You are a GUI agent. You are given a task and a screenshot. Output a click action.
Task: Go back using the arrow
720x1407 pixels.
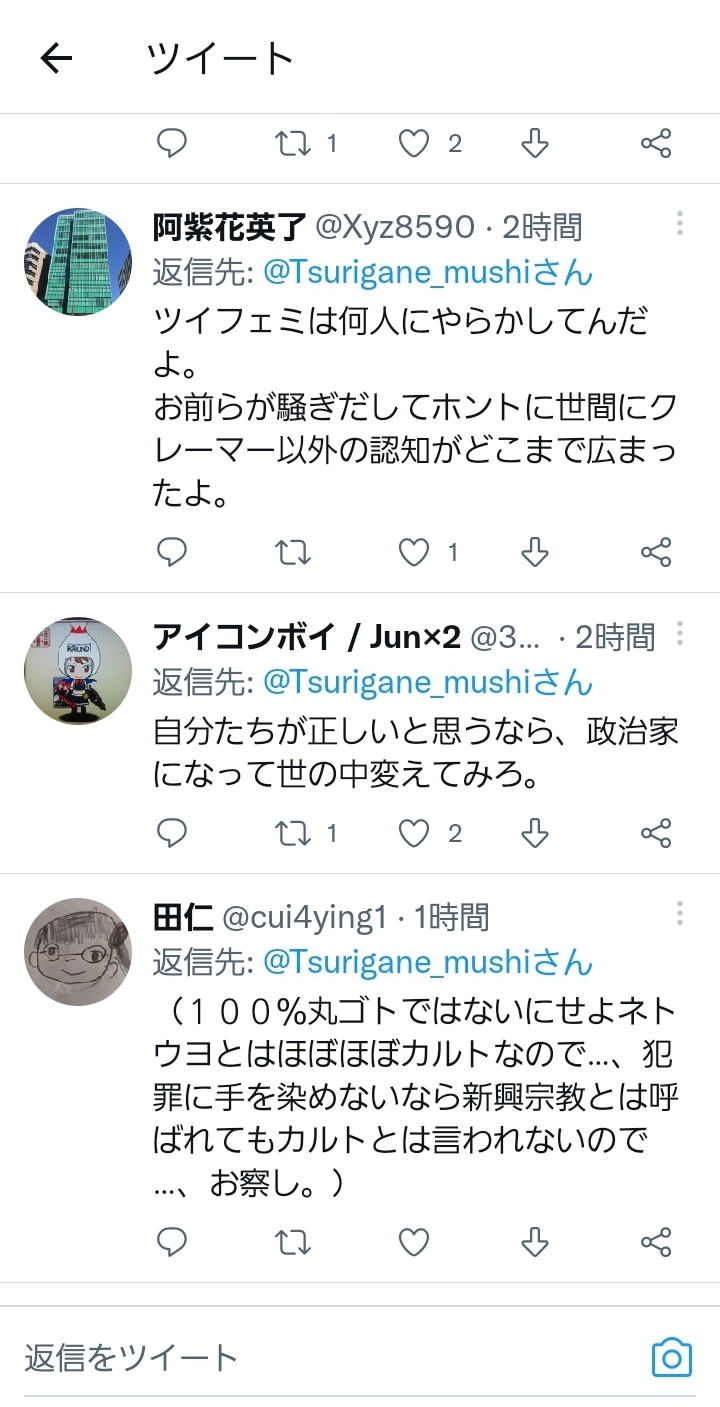point(57,59)
